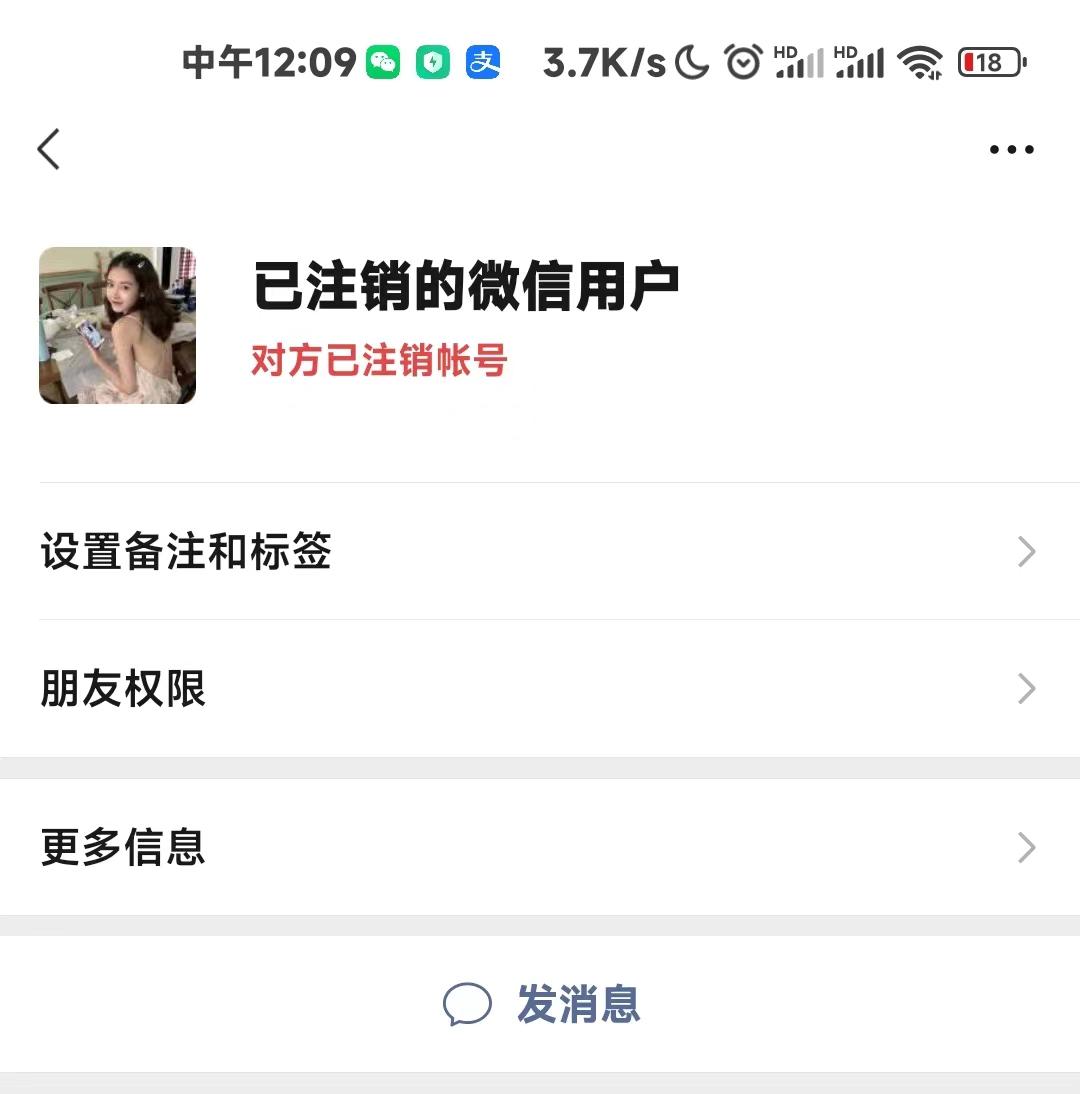Tap the alarm clock icon in status bar
Image resolution: width=1080 pixels, height=1094 pixels.
pyautogui.click(x=744, y=62)
